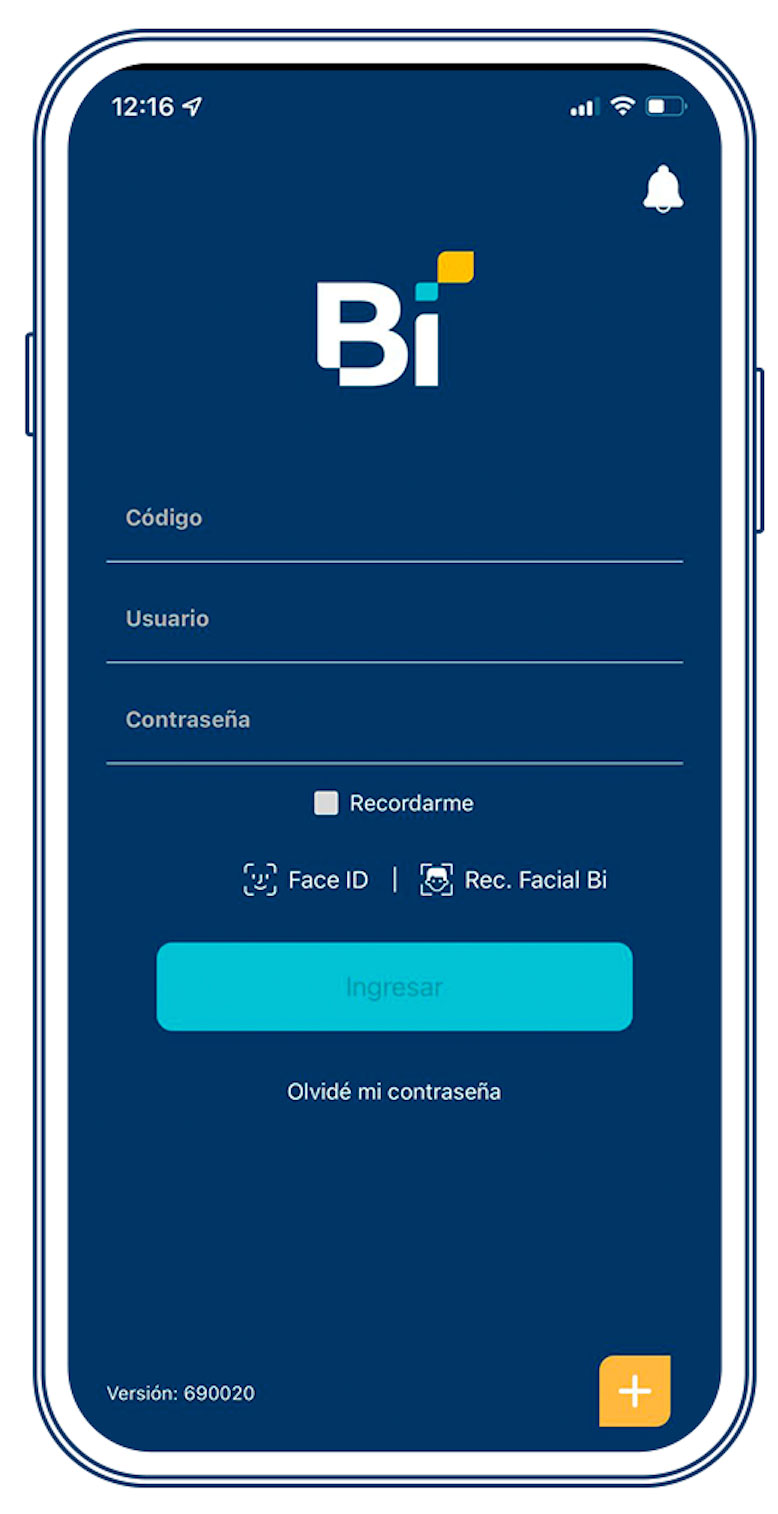The image size is (778, 1514).
Task: Open the notifications bell
Action: 663,189
